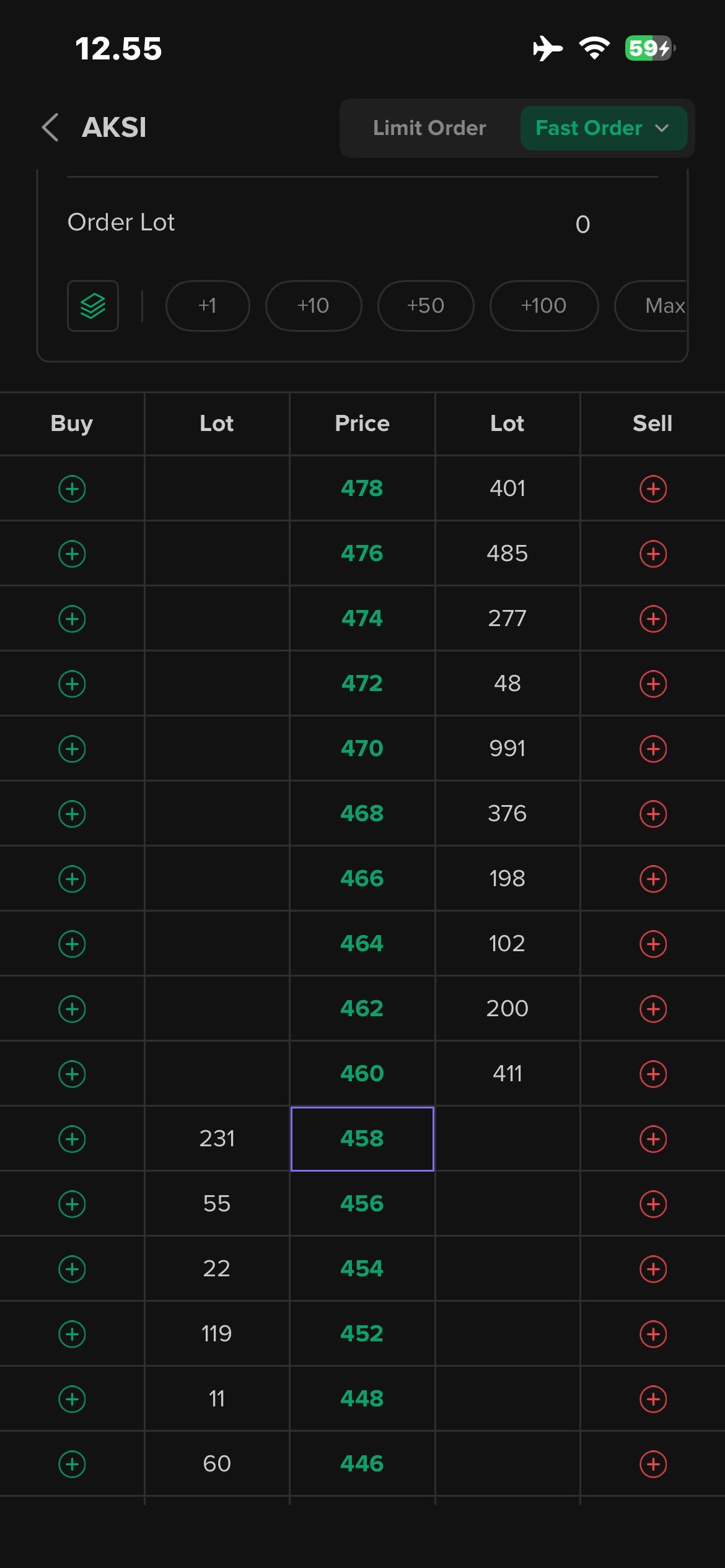725x1568 pixels.
Task: Place a buy order at price 452
Action: tap(72, 1334)
